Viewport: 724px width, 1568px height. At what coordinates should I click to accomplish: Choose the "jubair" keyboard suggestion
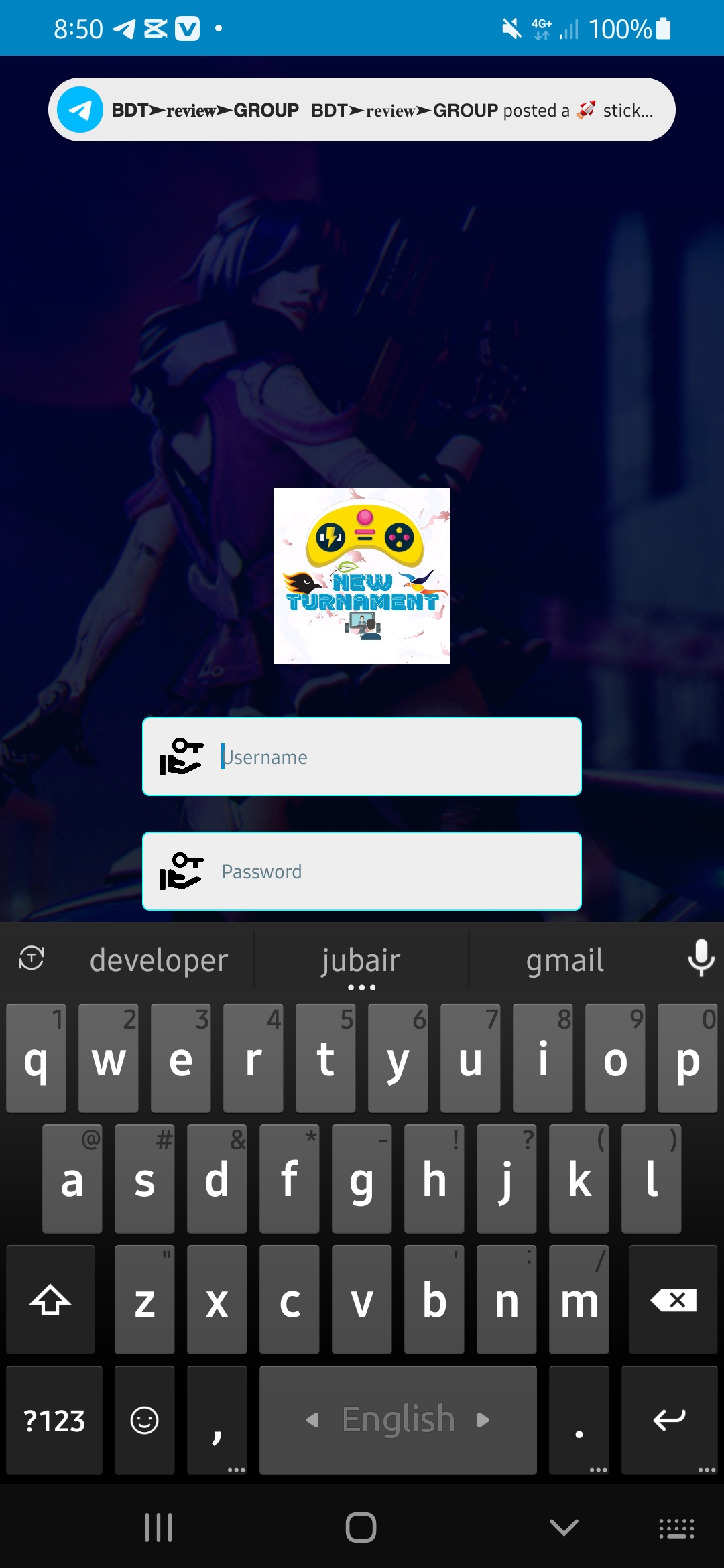click(361, 960)
